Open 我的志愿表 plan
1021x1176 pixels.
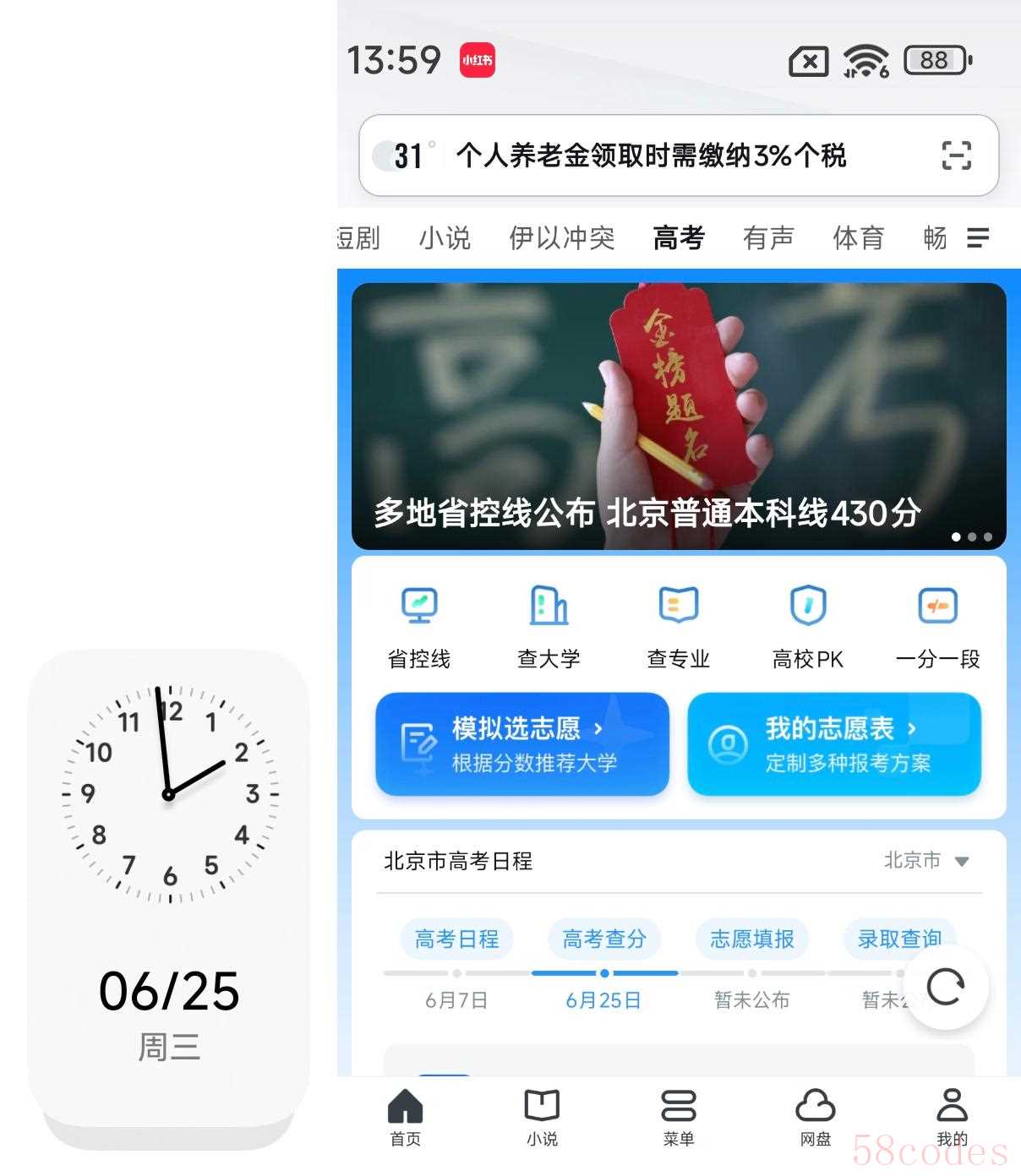click(834, 744)
